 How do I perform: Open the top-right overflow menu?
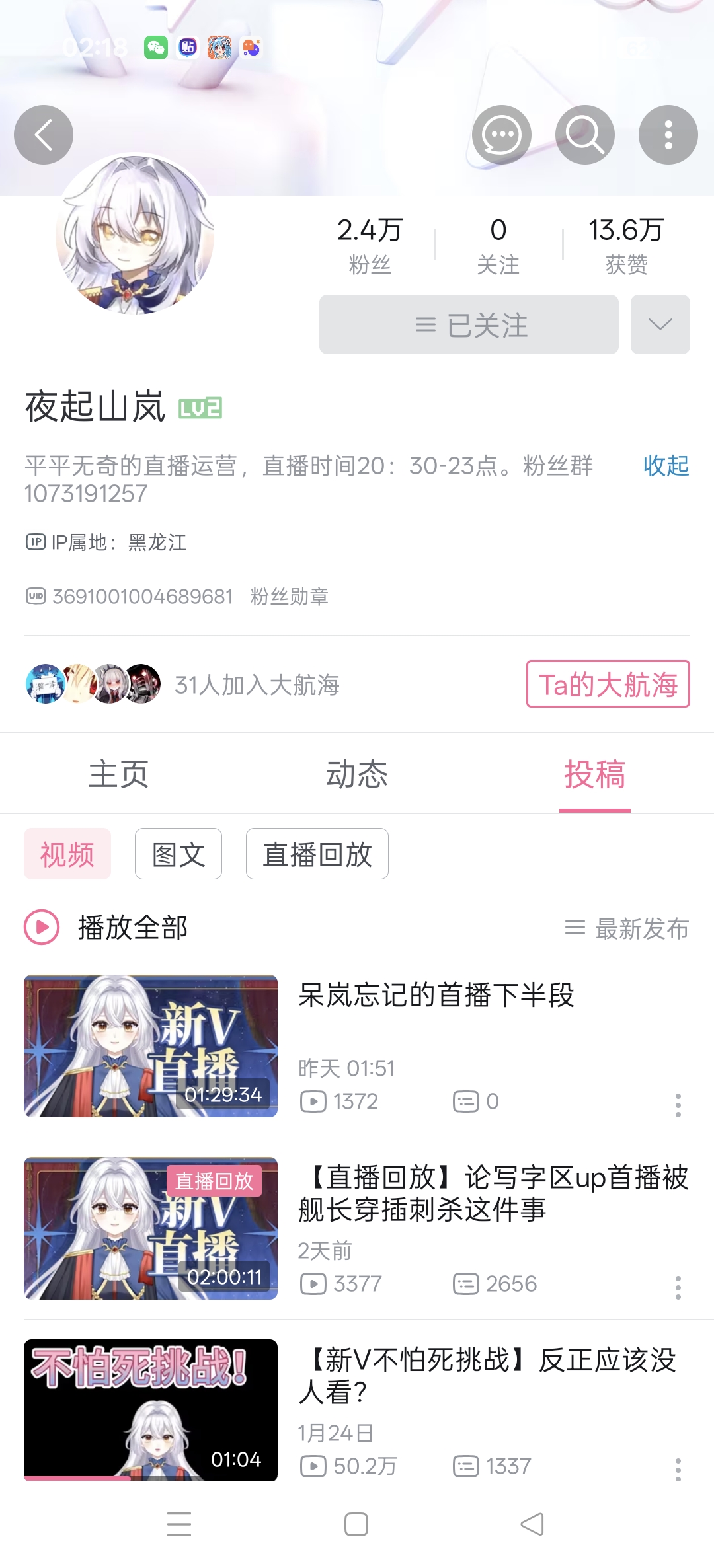668,135
